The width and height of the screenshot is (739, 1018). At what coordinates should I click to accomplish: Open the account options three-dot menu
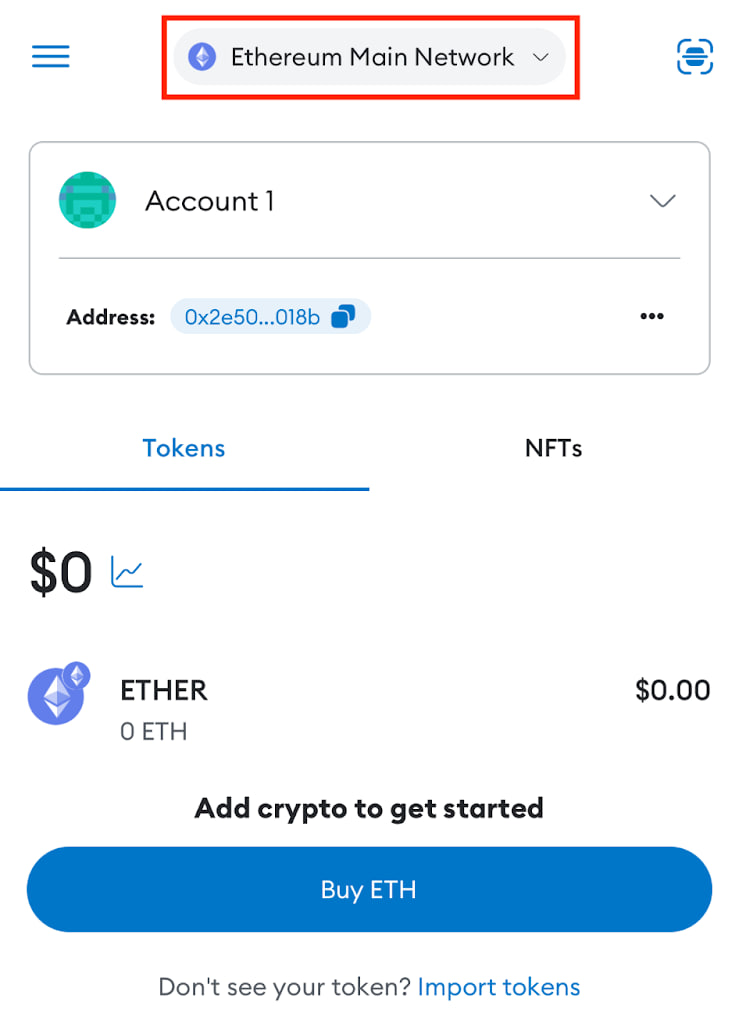tap(652, 316)
